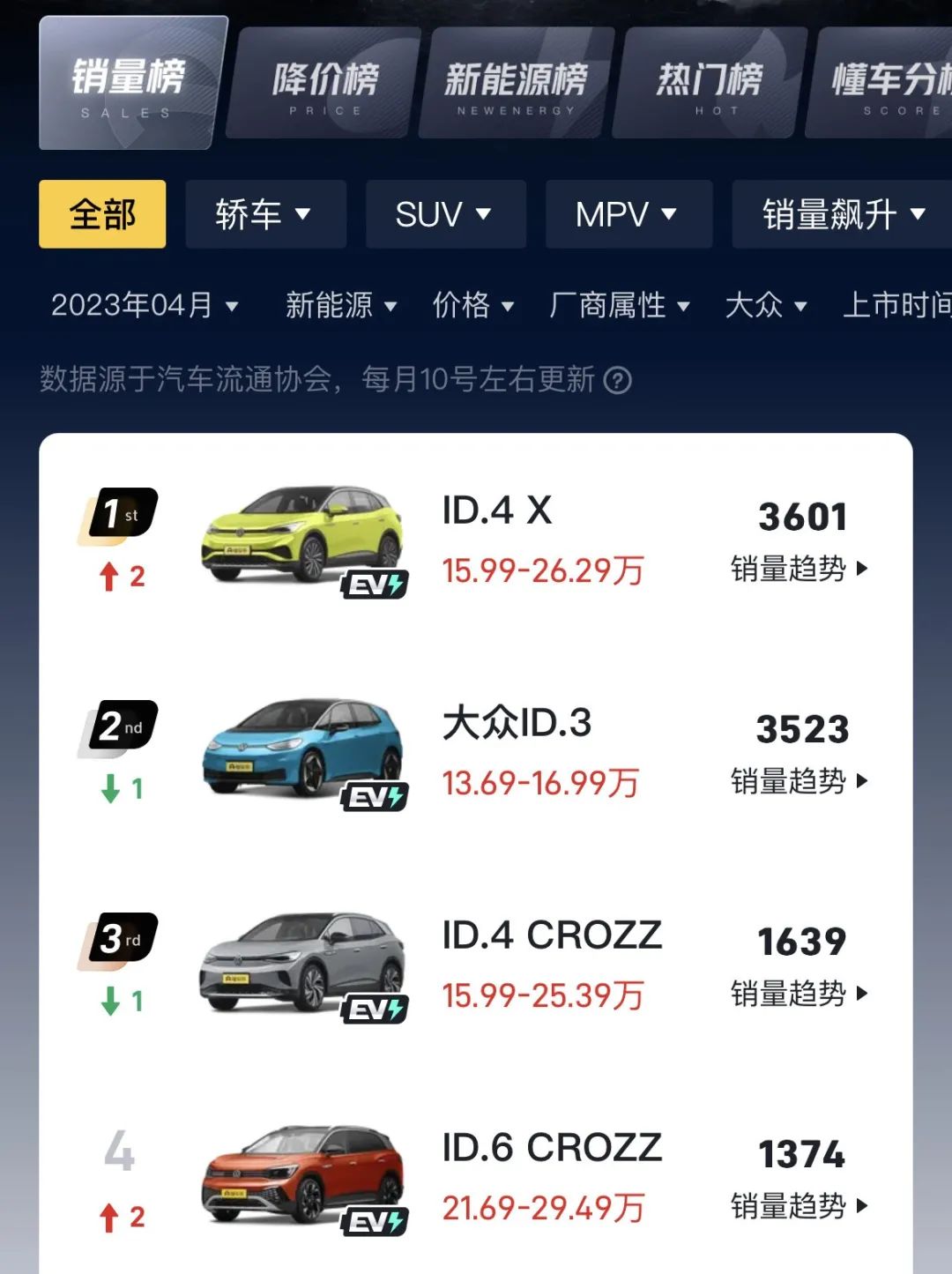Image resolution: width=952 pixels, height=1274 pixels.
Task: View 销量趋势 for ID.4 X
Action: pyautogui.click(x=800, y=569)
